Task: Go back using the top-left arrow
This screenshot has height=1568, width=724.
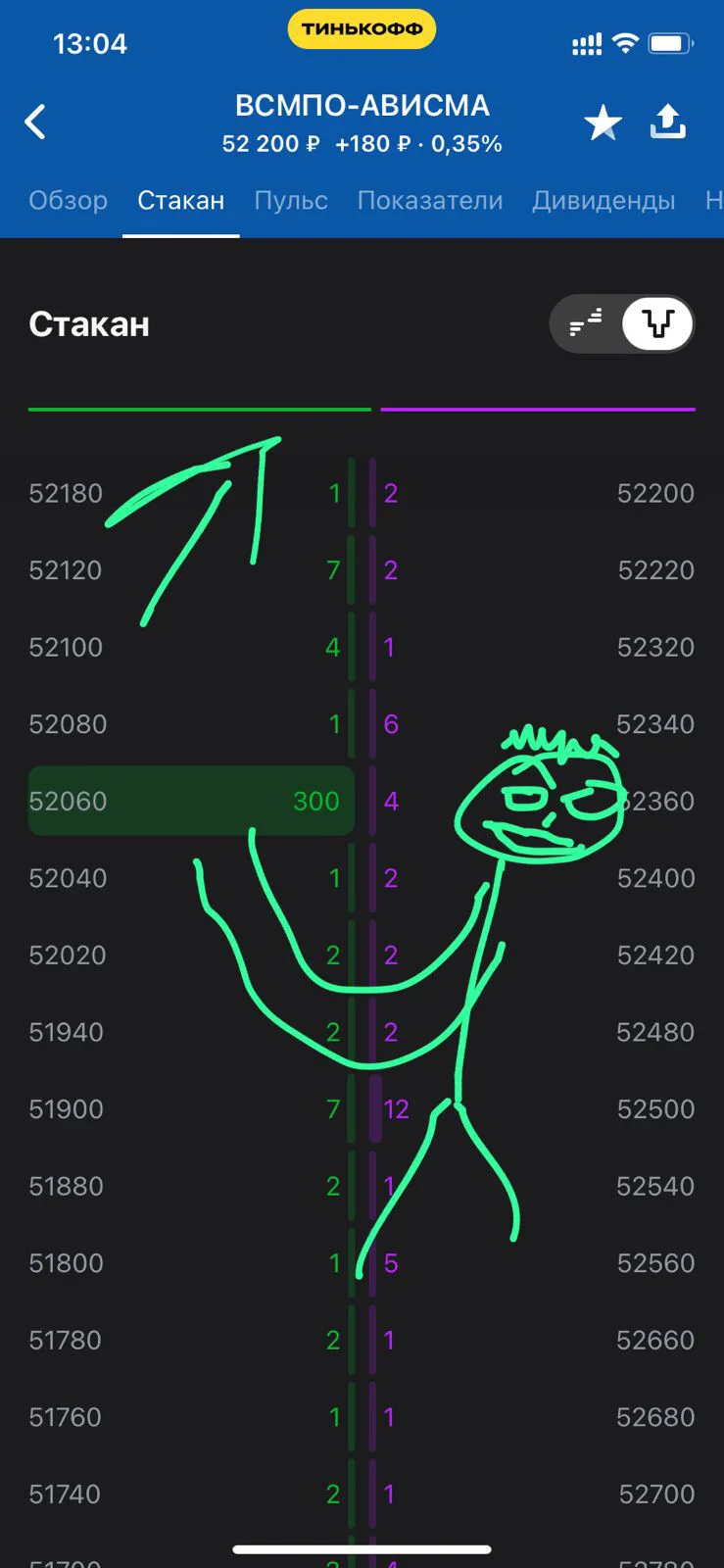Action: coord(35,122)
